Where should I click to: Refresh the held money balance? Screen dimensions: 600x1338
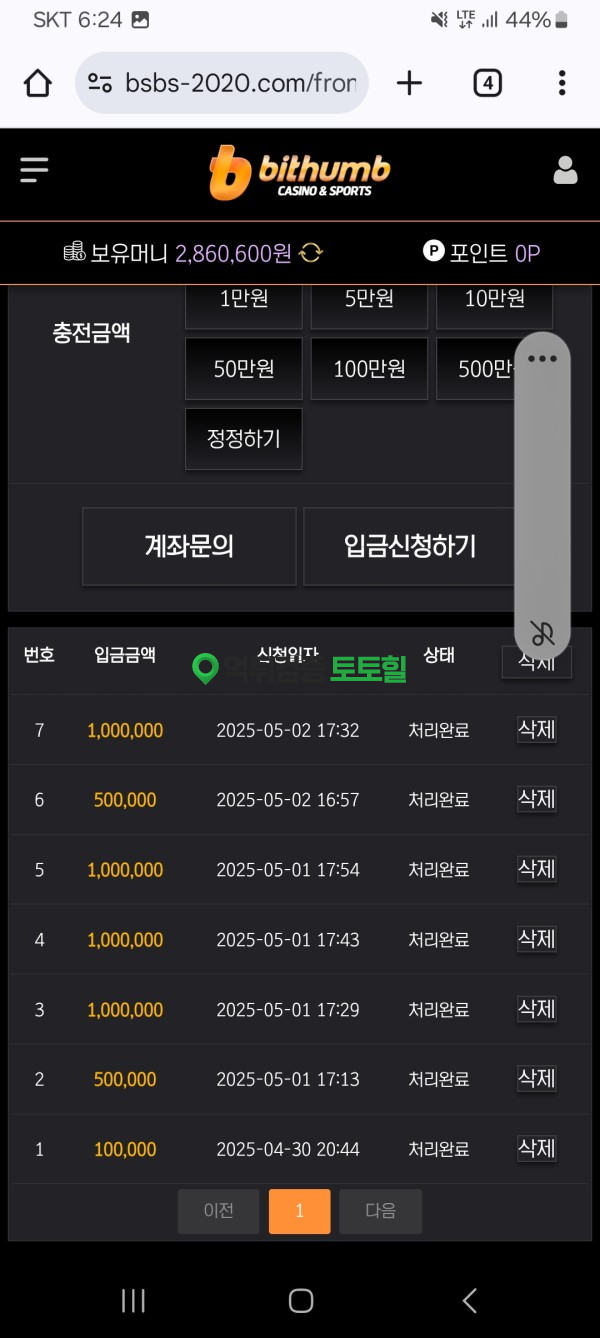point(311,253)
